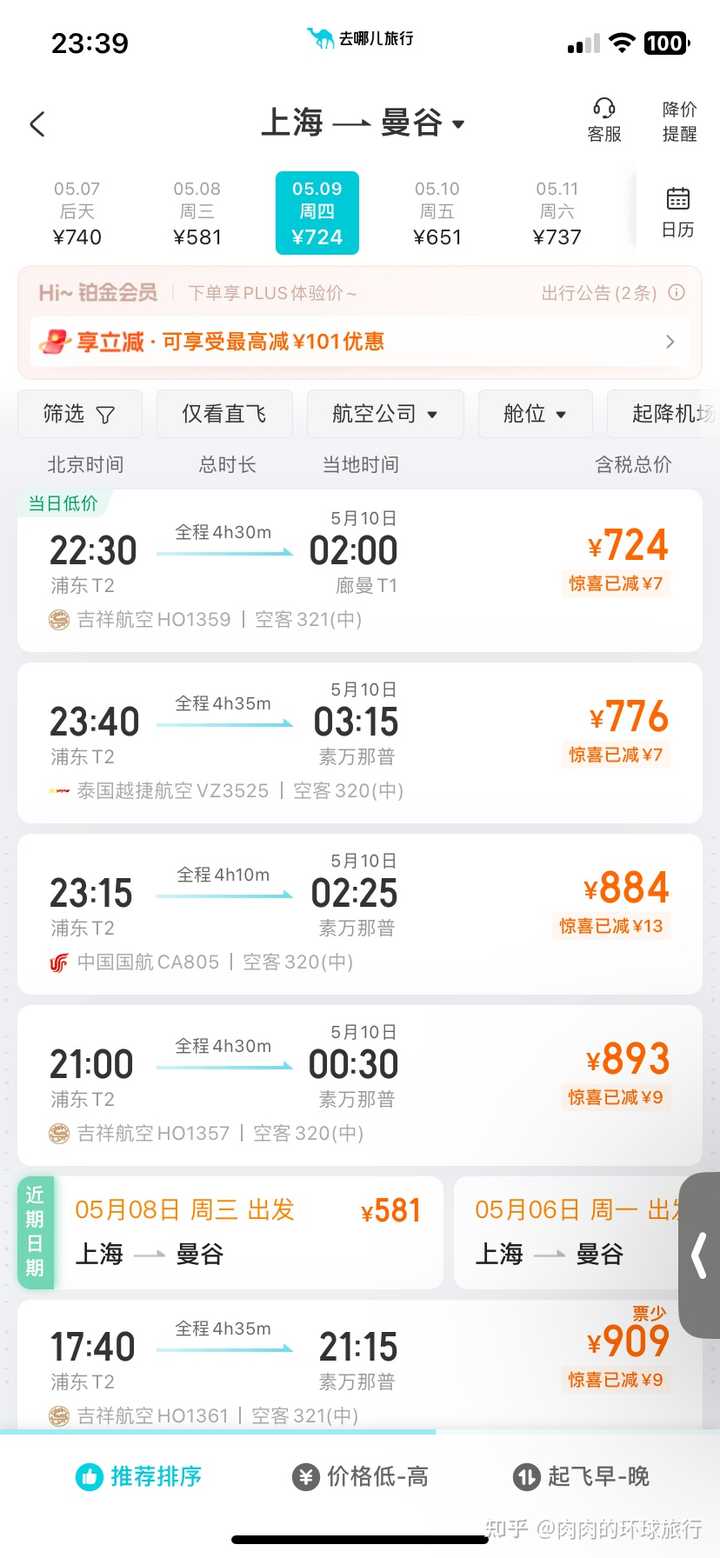Sort by 价格低-高
This screenshot has width=720, height=1558.
(360, 1476)
